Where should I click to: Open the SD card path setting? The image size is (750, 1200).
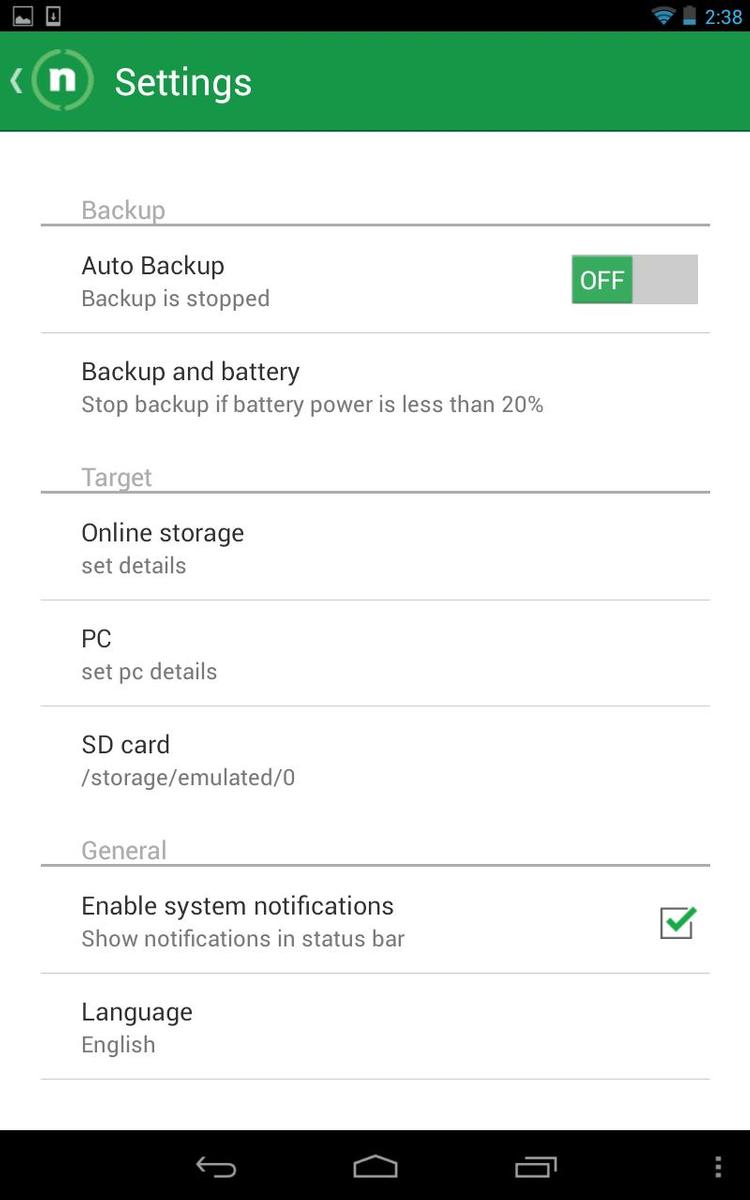[x=375, y=760]
